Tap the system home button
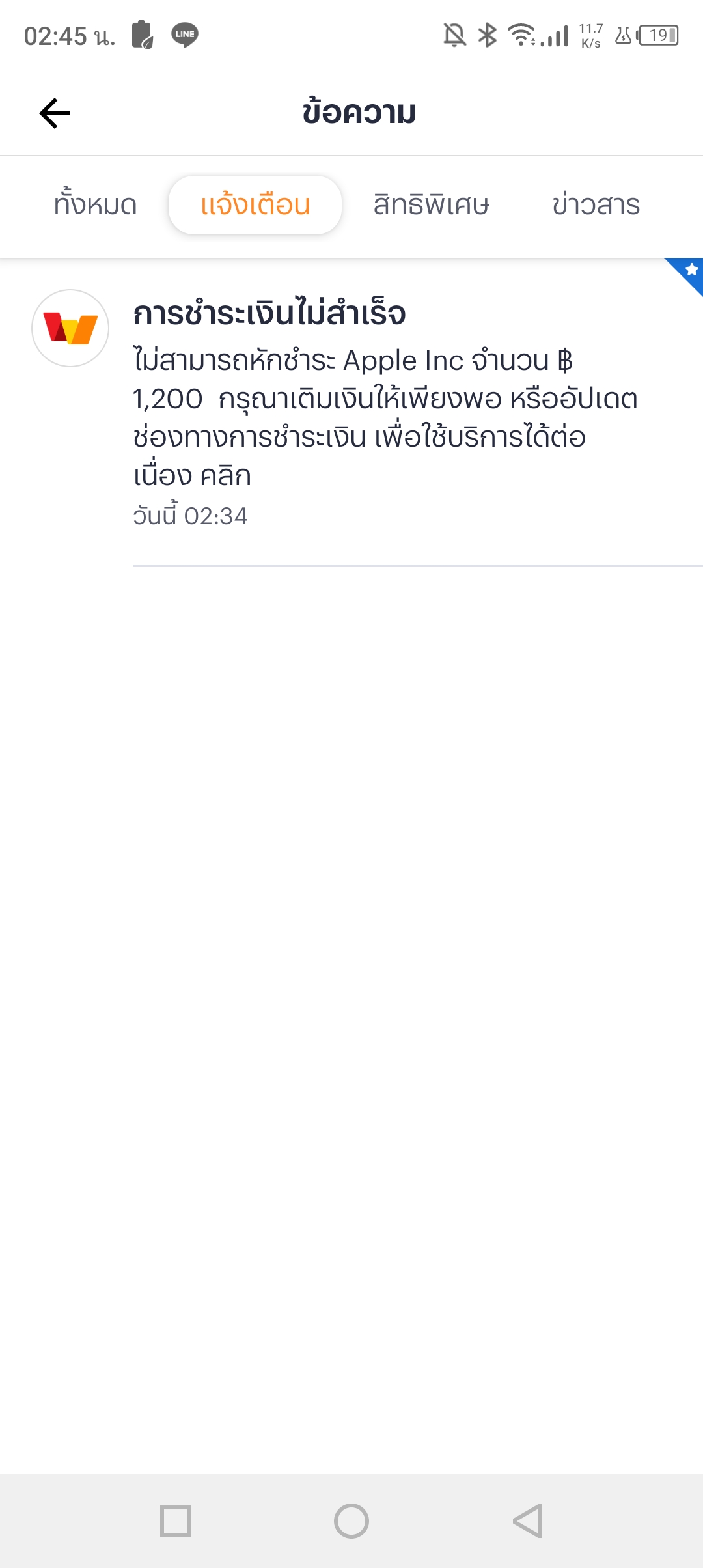 [351, 1521]
